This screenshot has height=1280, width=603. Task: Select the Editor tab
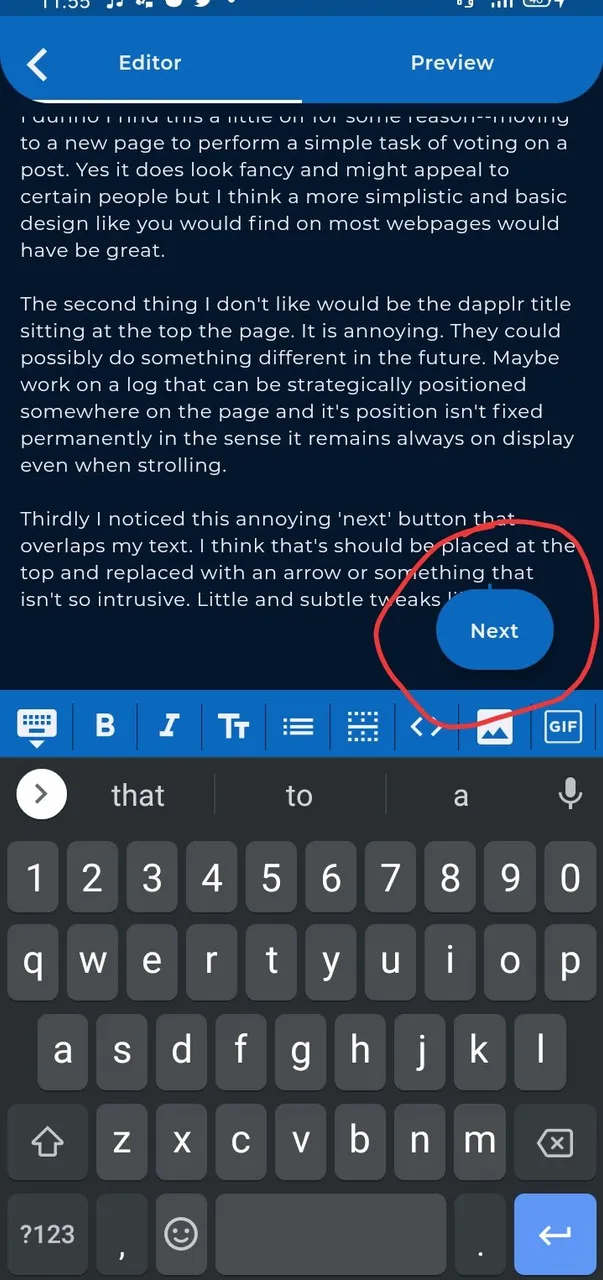click(150, 63)
